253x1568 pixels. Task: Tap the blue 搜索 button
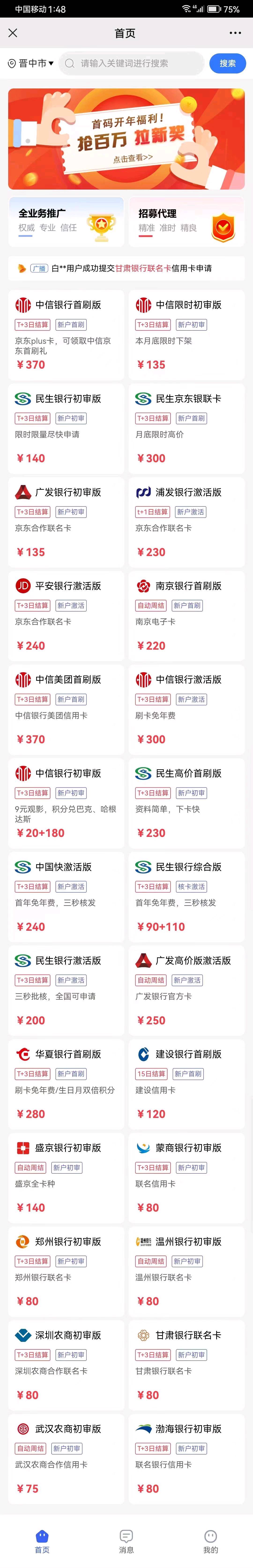pos(227,63)
